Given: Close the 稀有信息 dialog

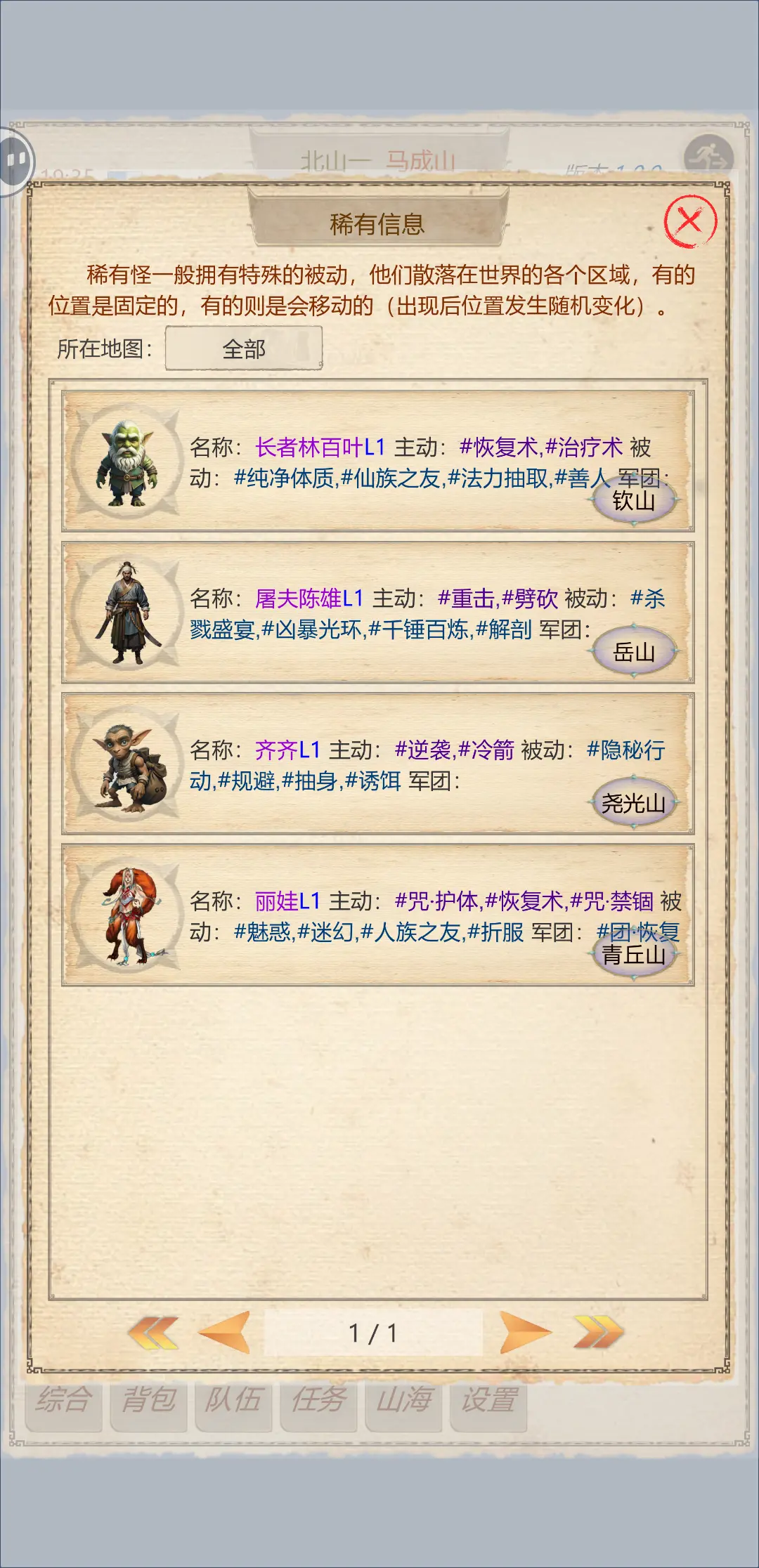Looking at the screenshot, I should pos(690,221).
